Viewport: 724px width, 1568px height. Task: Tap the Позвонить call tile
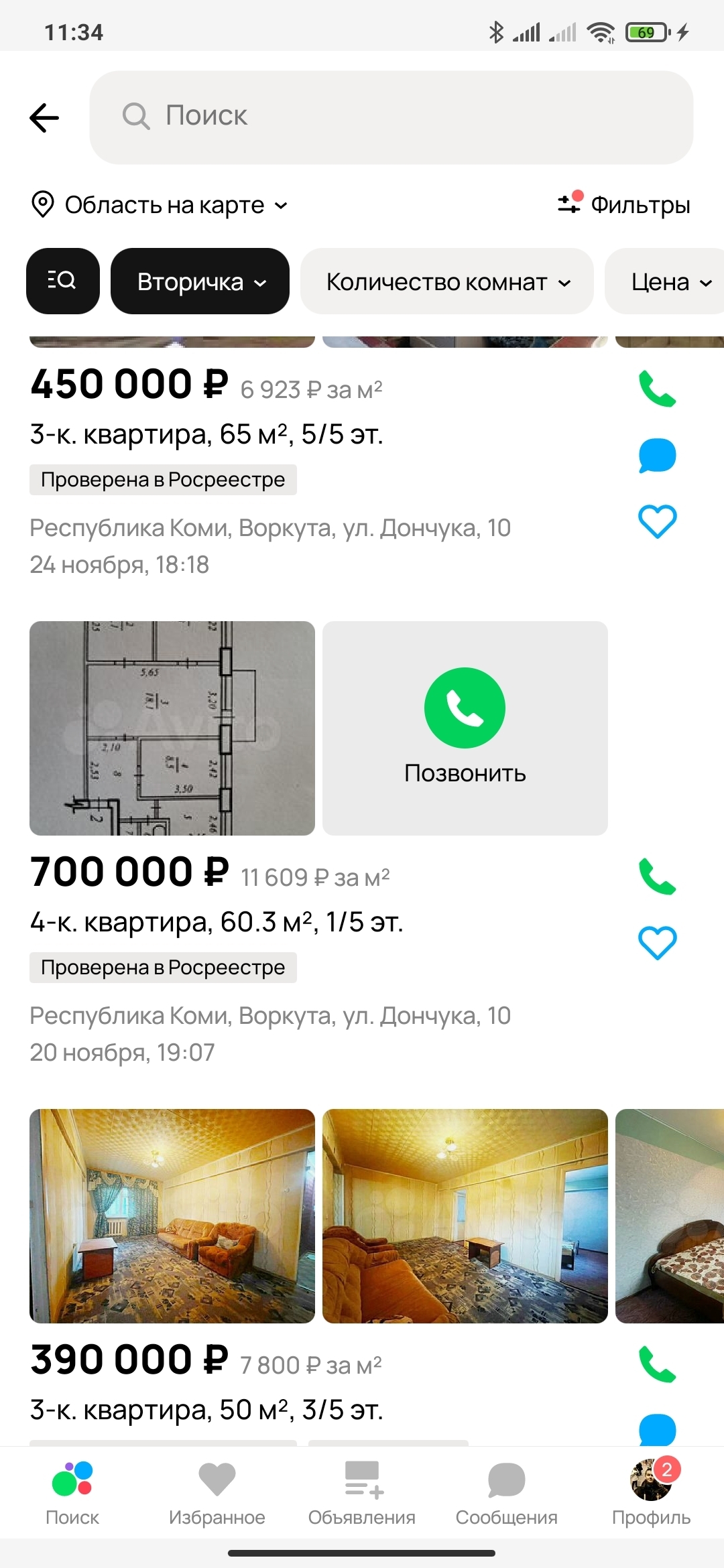click(465, 728)
